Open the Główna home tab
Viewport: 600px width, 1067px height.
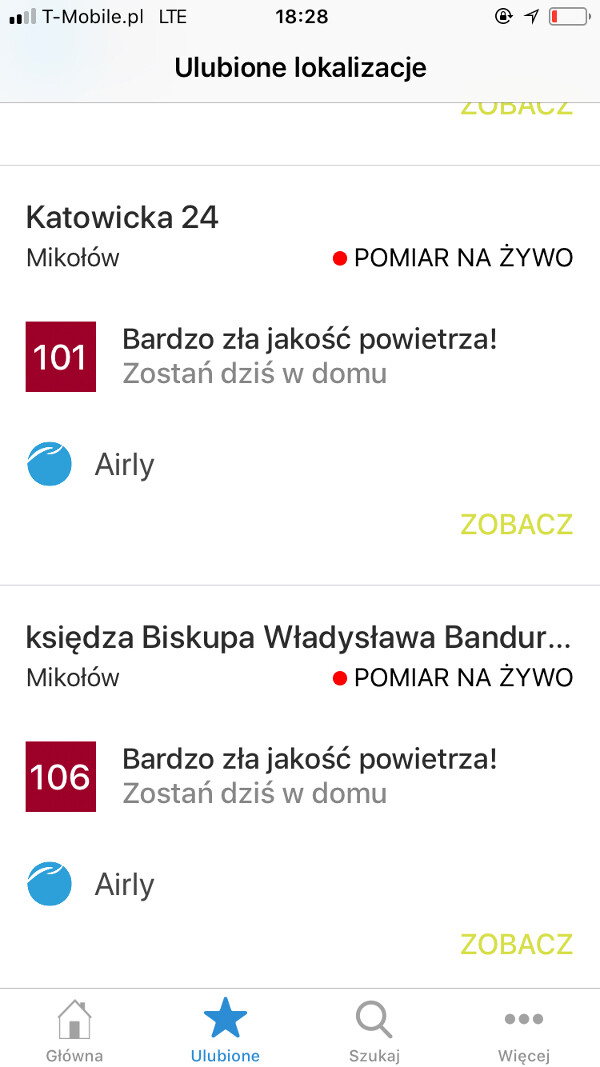tap(74, 1030)
